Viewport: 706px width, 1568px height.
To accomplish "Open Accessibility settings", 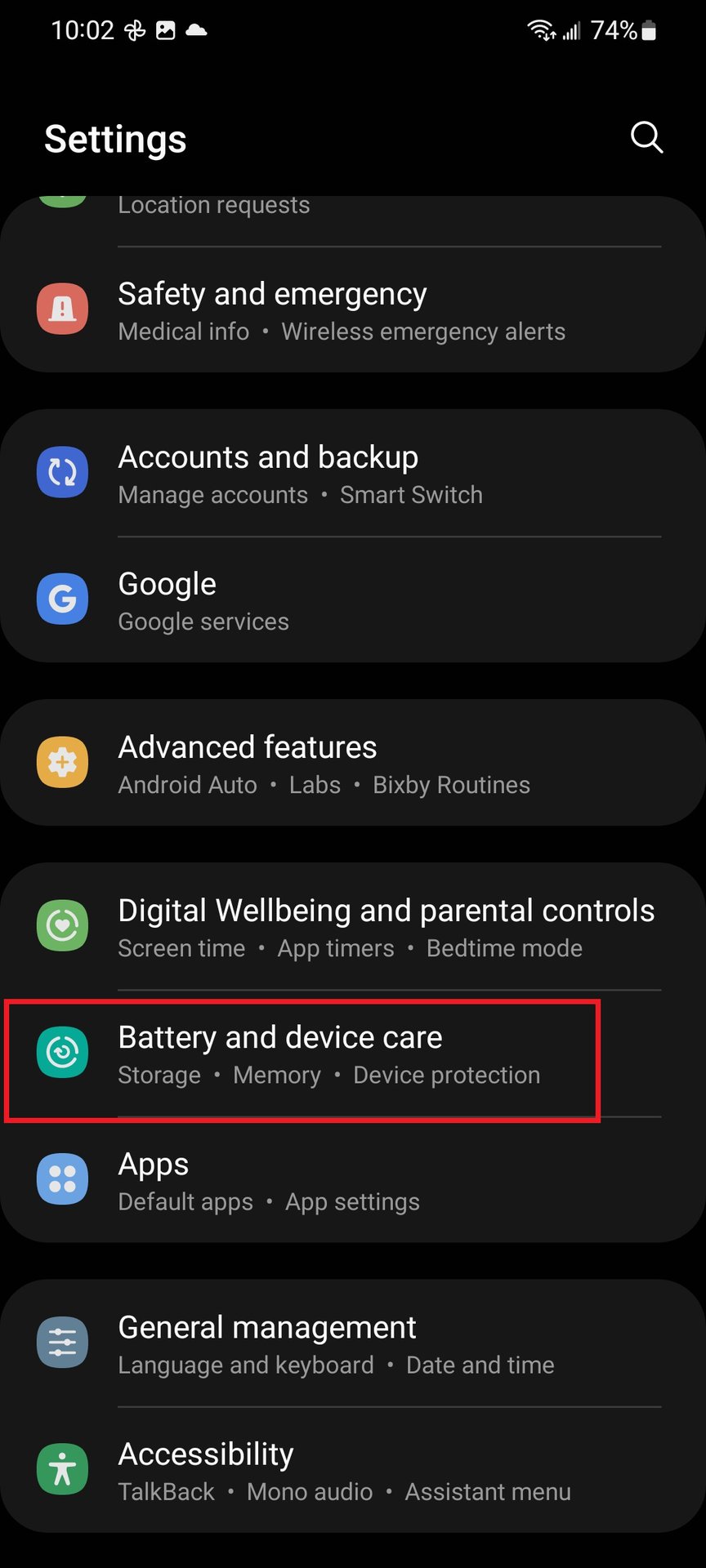I will pos(353,1470).
